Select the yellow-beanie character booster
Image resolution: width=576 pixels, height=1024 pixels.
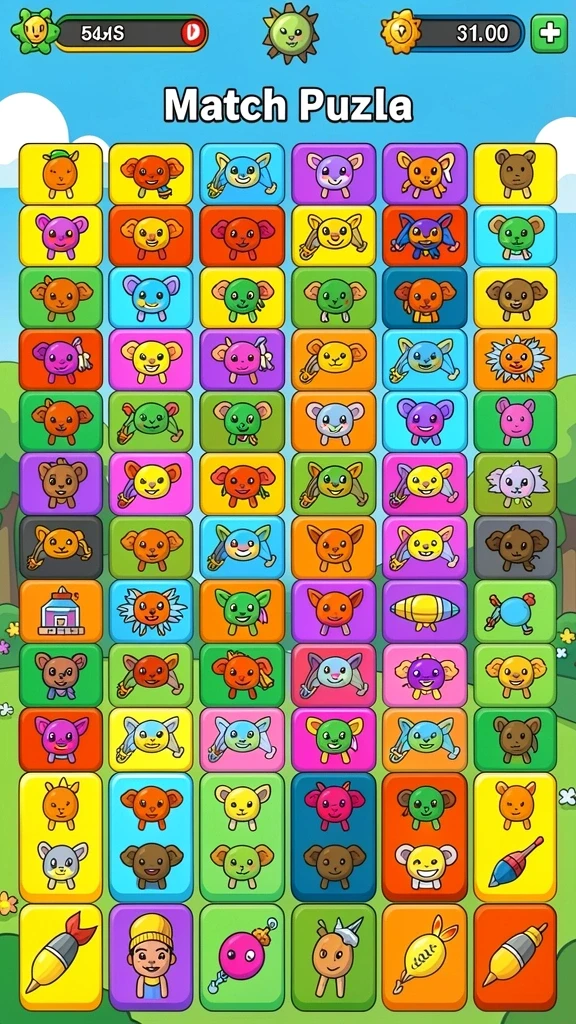click(151, 957)
